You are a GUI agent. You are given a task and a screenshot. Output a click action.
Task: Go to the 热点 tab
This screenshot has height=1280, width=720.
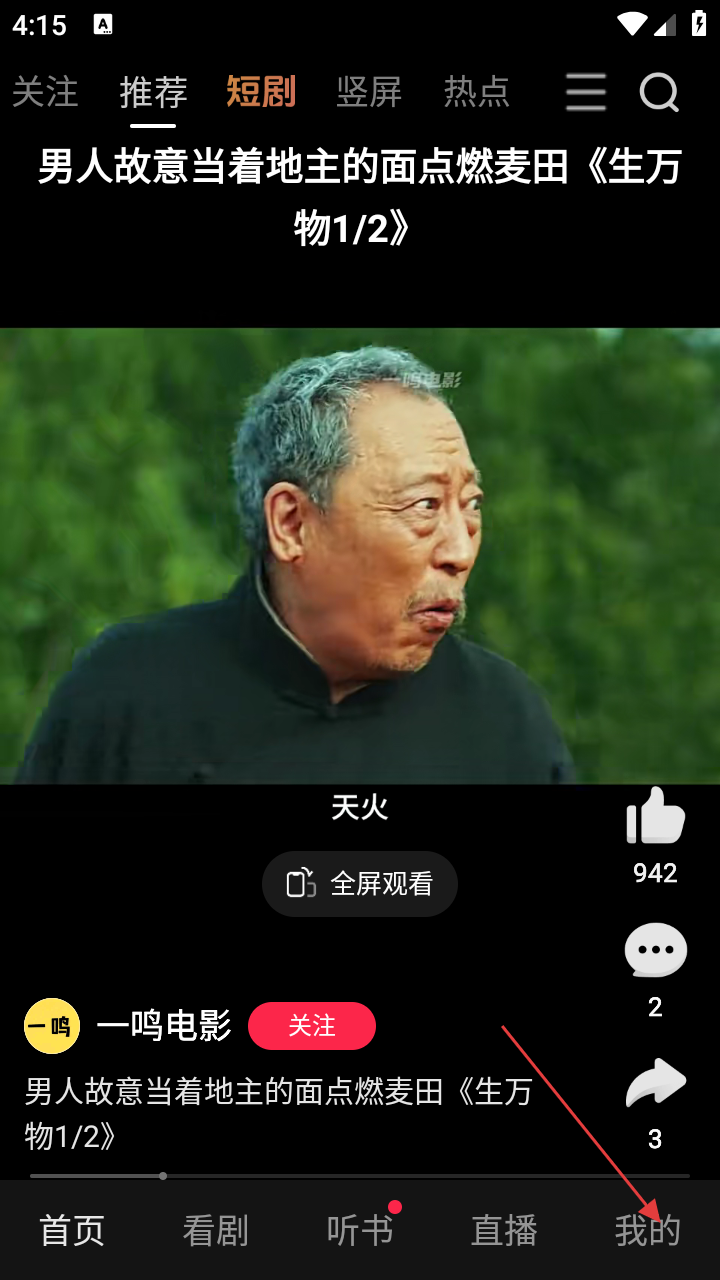477,93
